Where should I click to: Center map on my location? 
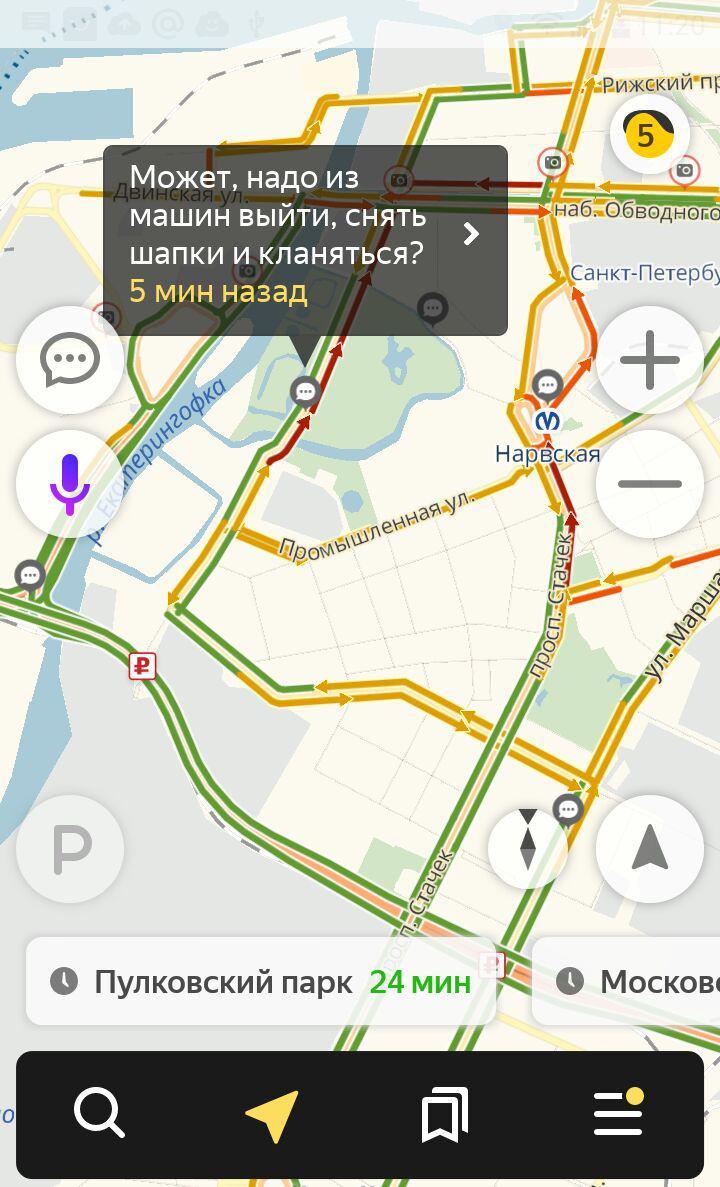649,849
